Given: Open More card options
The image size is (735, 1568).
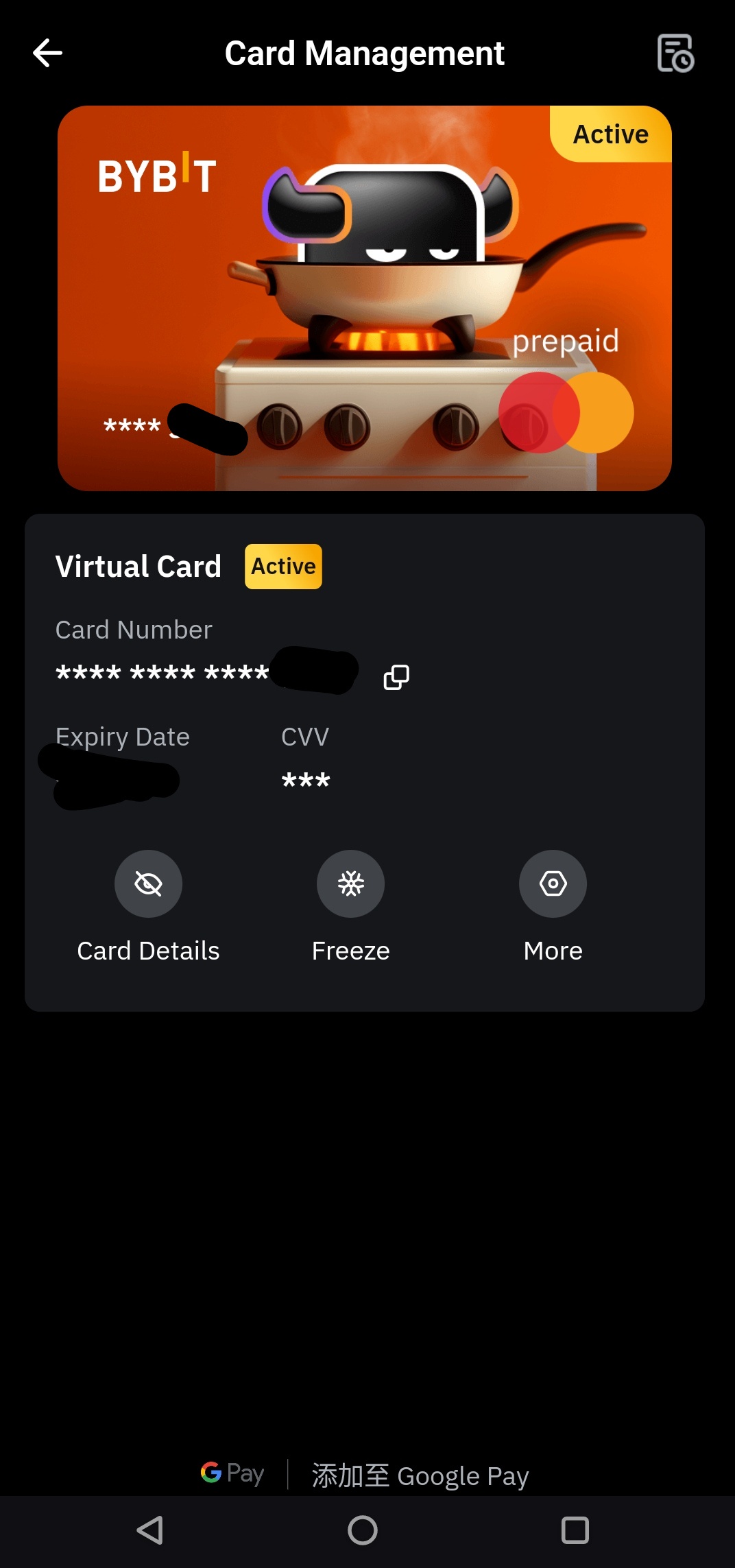Looking at the screenshot, I should click(553, 884).
